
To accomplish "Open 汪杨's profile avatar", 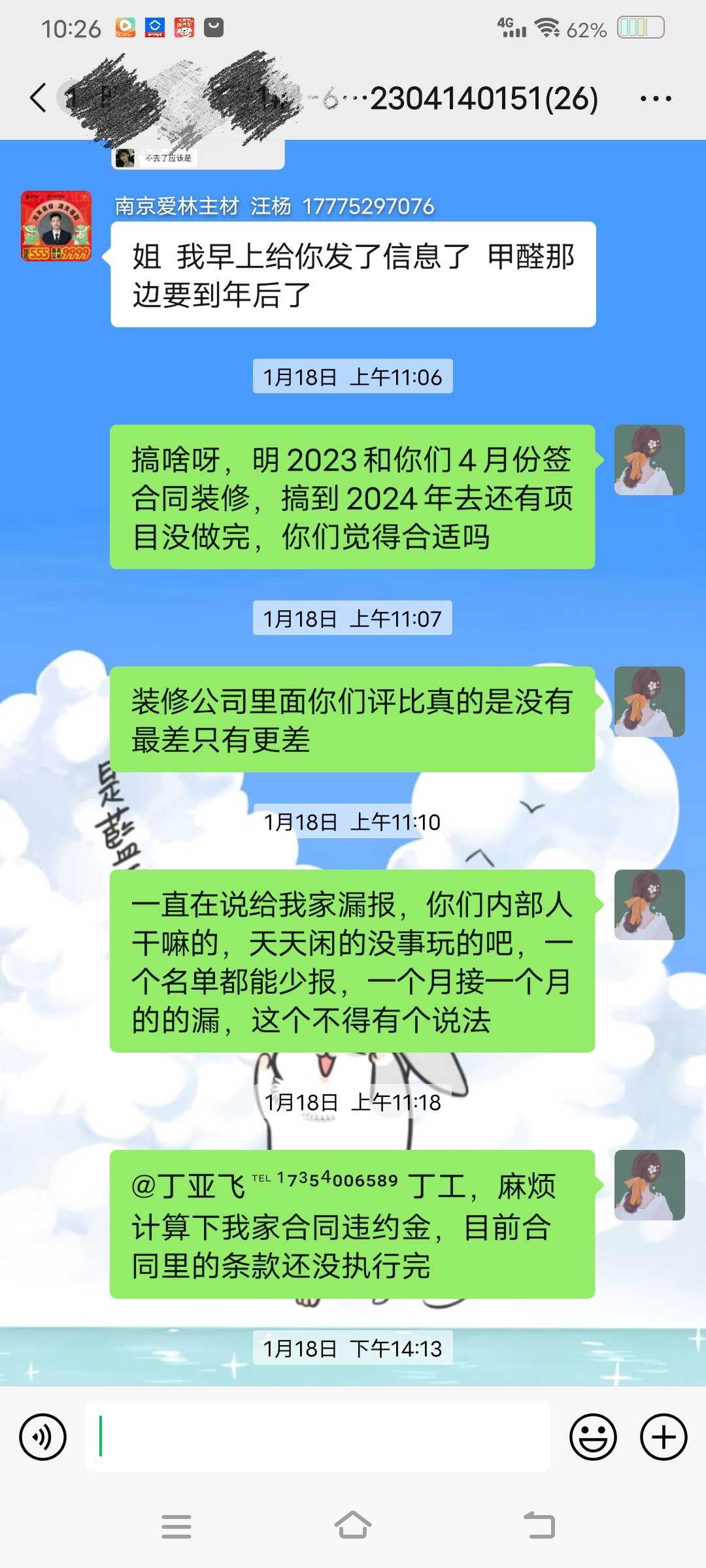I will pyautogui.click(x=56, y=226).
